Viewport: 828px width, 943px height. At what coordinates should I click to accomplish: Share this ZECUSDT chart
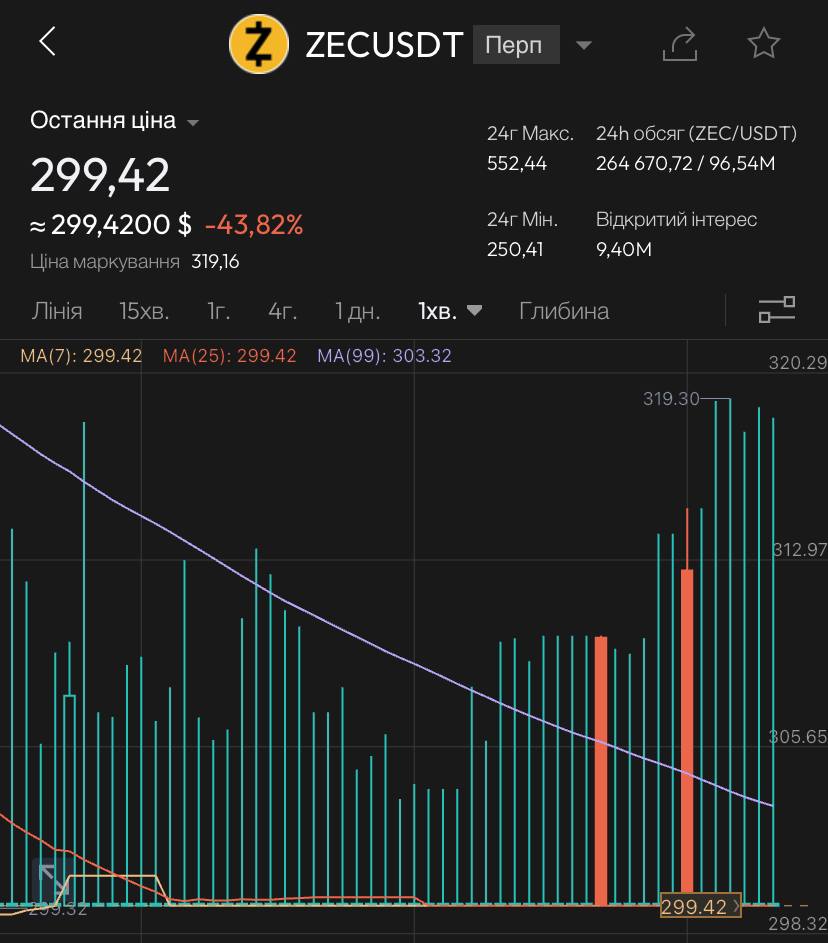coord(680,44)
